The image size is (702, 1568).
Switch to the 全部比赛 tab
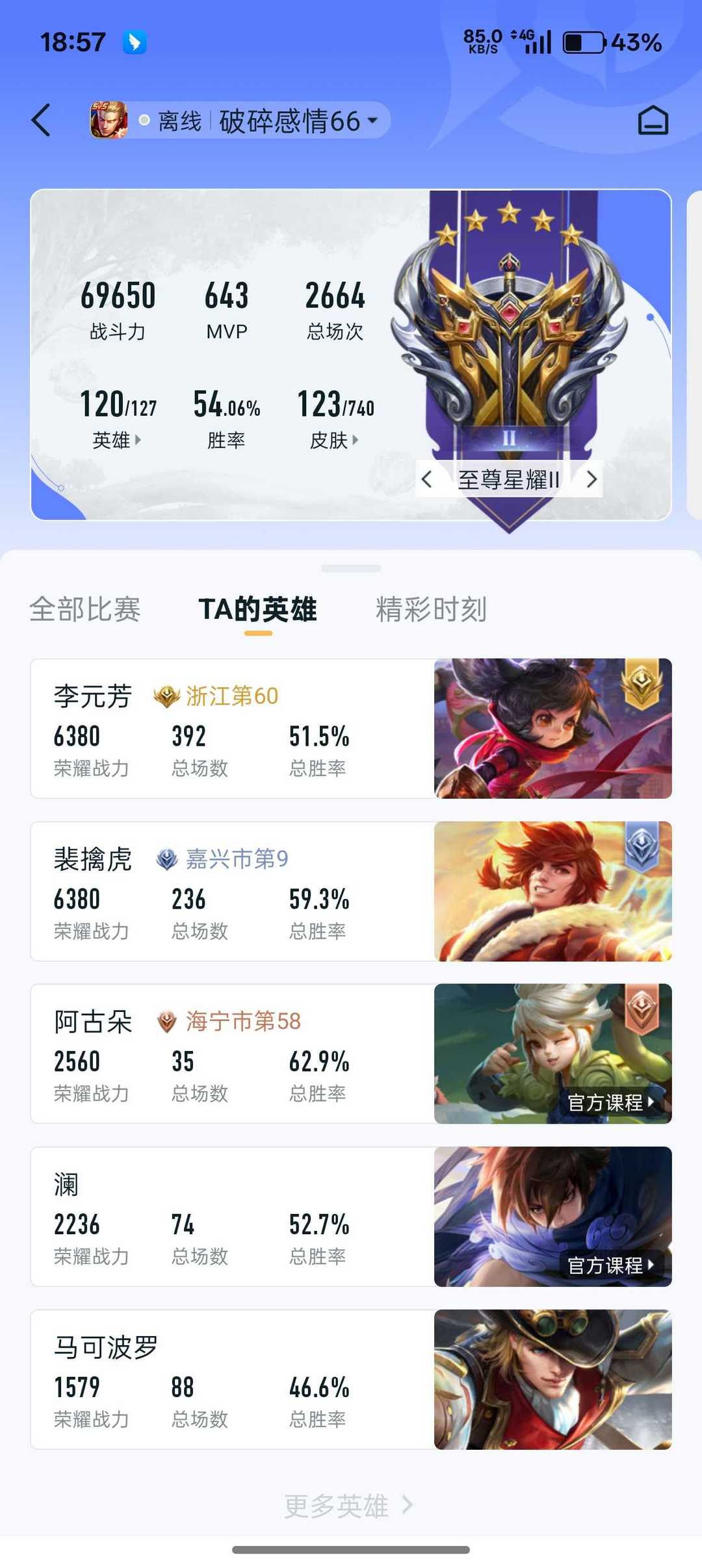pyautogui.click(x=85, y=609)
